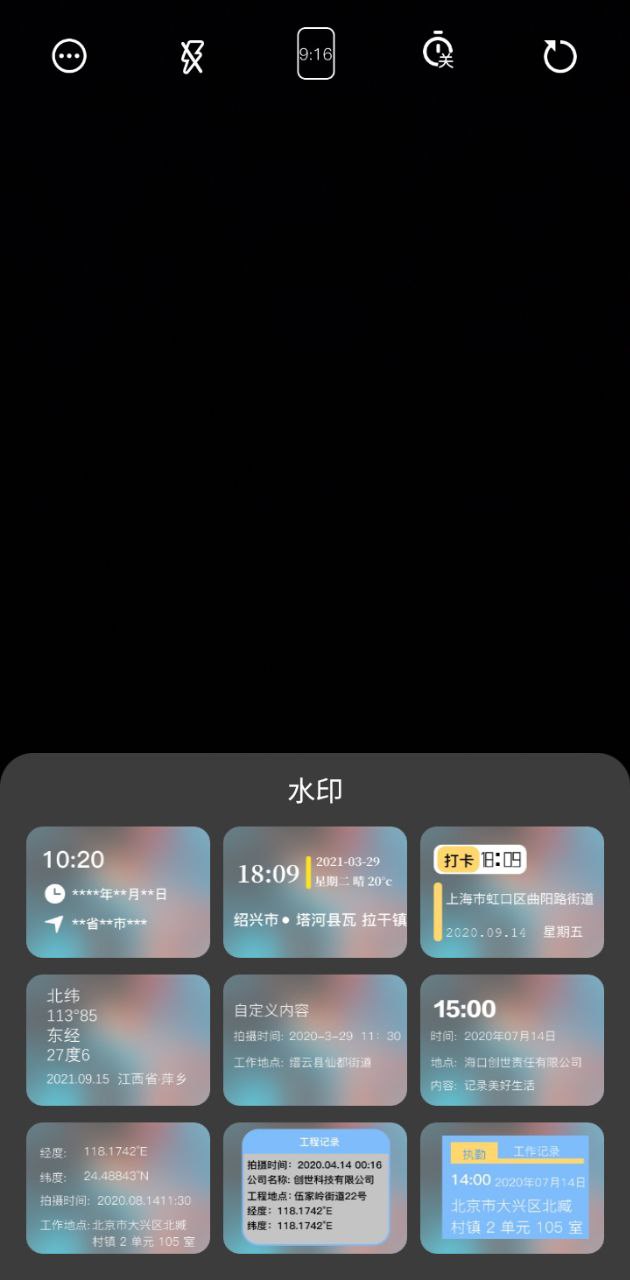
Task: Choose the 18:09 绍兴市 weather watermark
Action: (x=315, y=892)
